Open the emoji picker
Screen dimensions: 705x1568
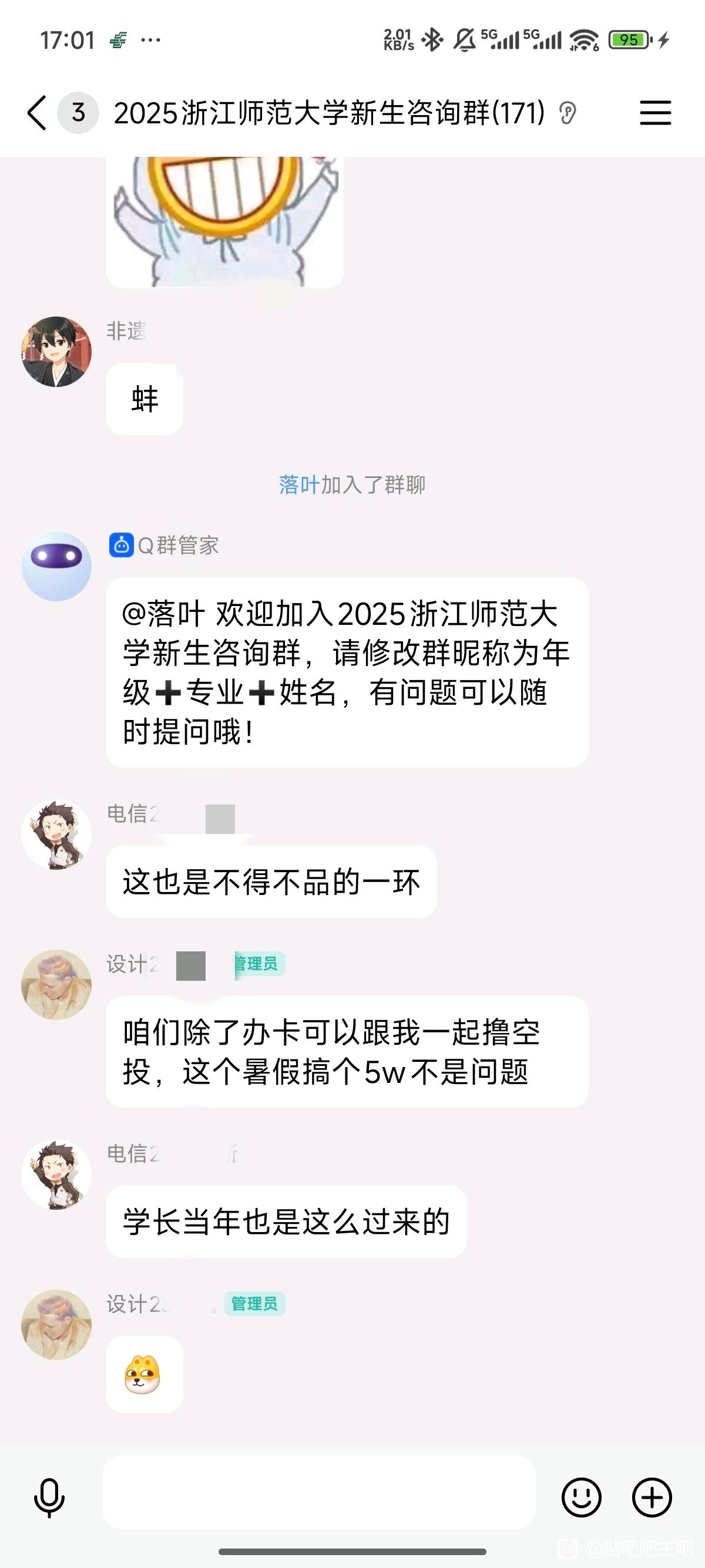coord(581,1497)
